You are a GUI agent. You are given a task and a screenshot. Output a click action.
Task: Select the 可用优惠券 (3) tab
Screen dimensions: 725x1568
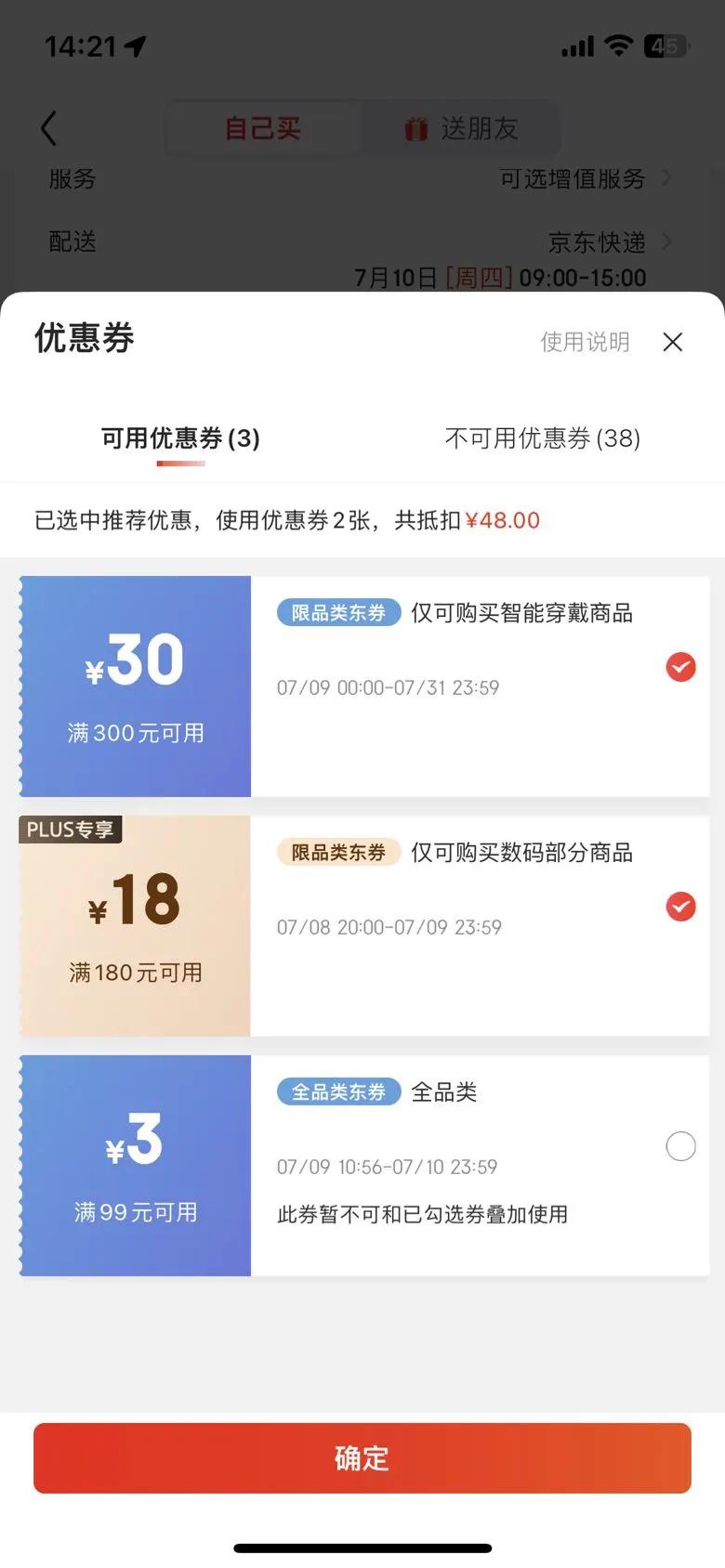click(x=180, y=438)
